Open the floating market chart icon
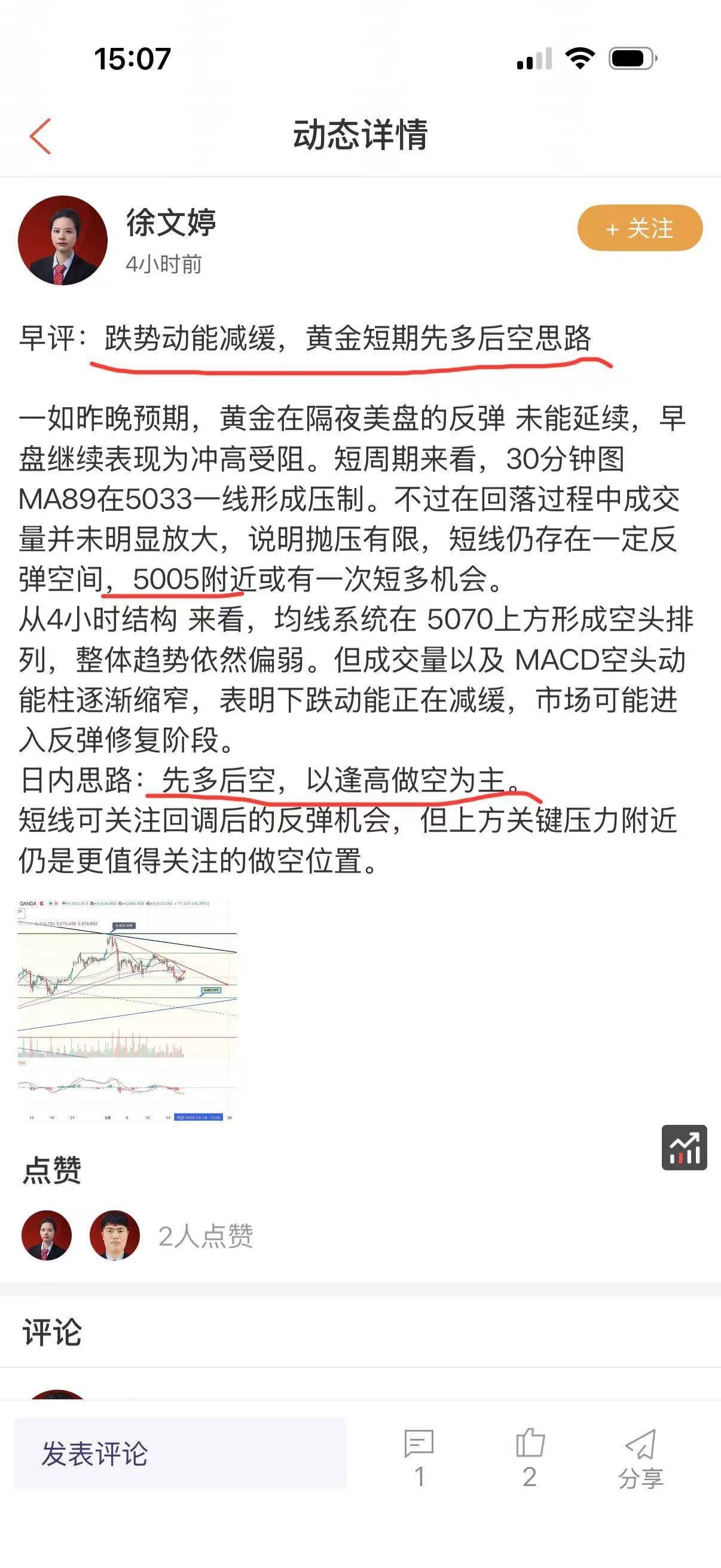This screenshot has width=721, height=1568. (x=684, y=1148)
